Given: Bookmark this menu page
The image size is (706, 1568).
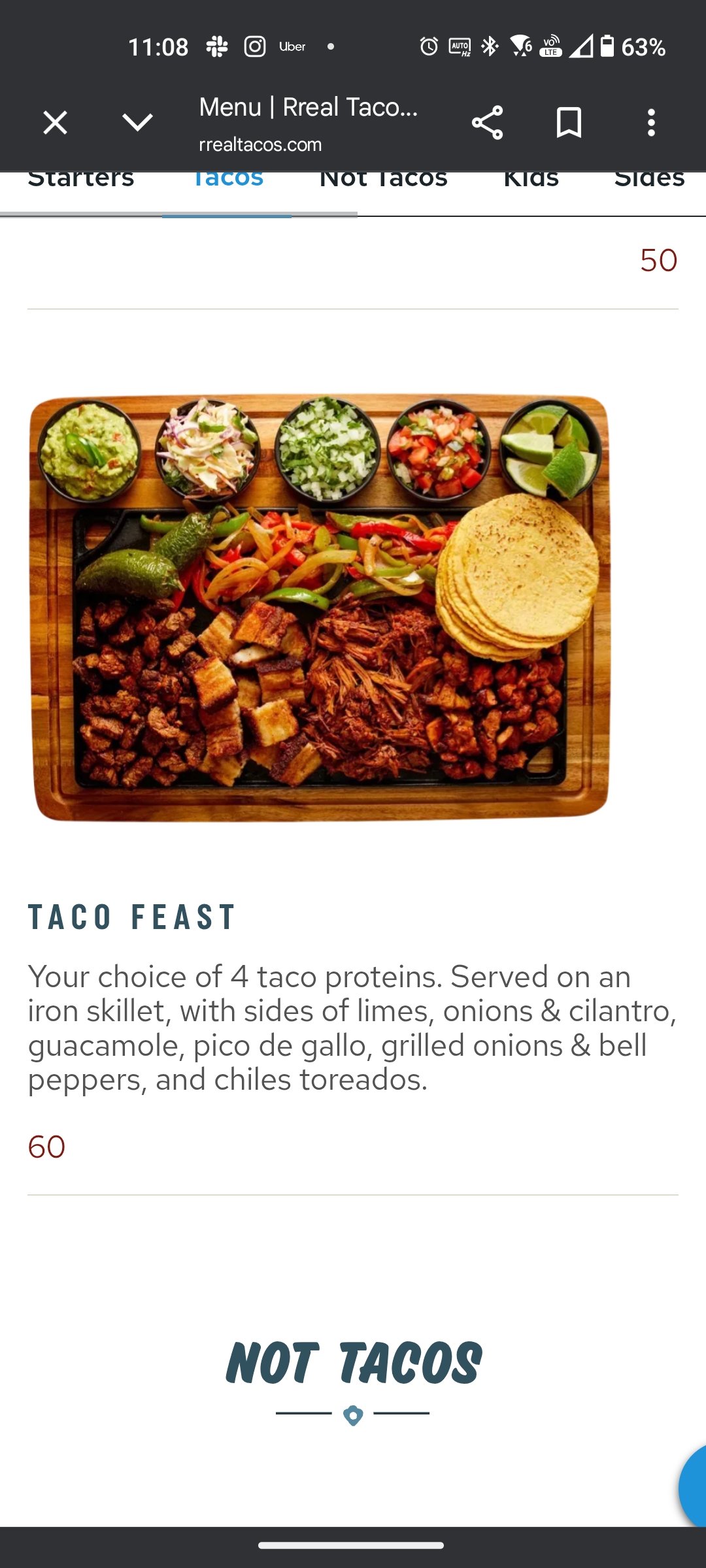Looking at the screenshot, I should pyautogui.click(x=569, y=122).
